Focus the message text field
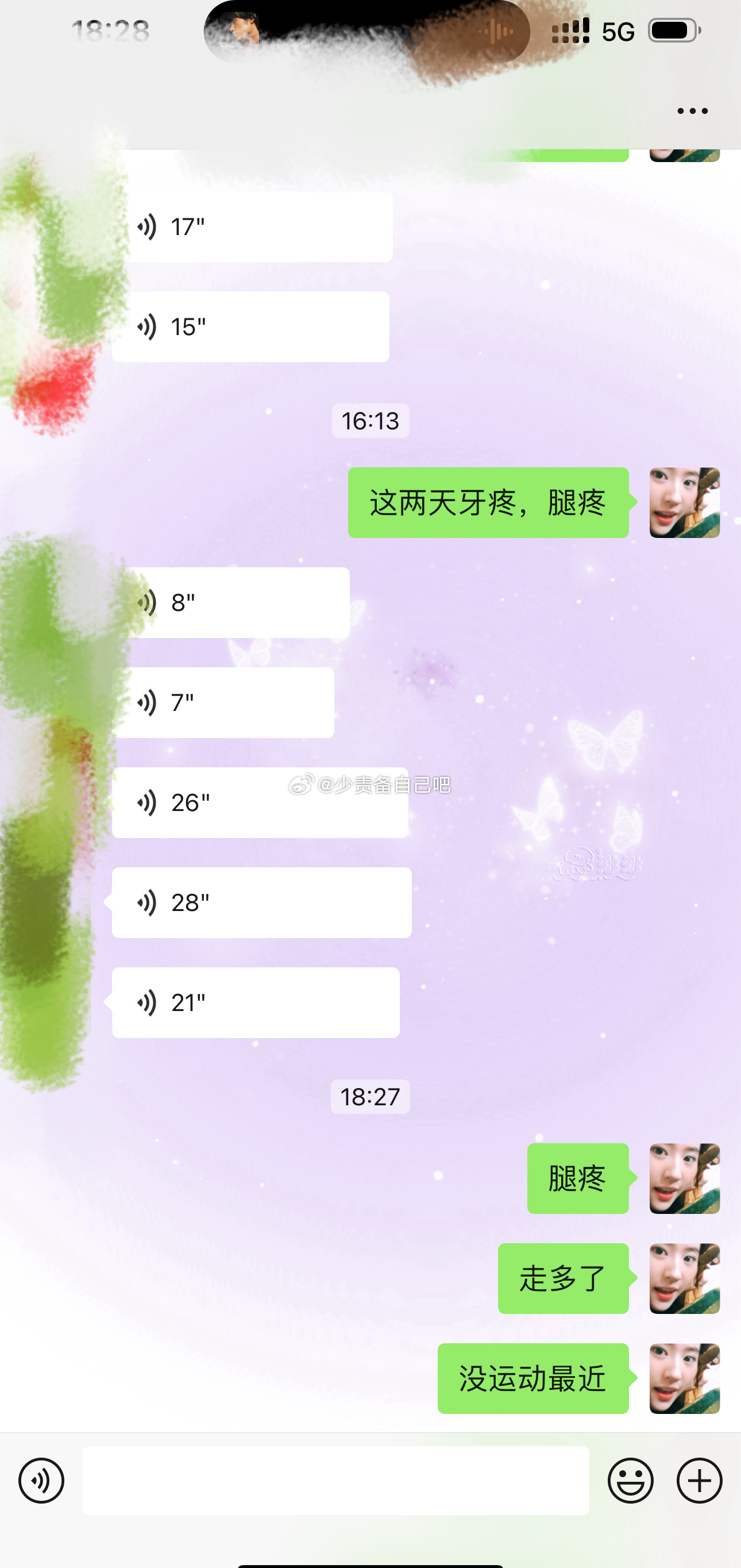This screenshot has width=741, height=1568. pyautogui.click(x=335, y=1481)
